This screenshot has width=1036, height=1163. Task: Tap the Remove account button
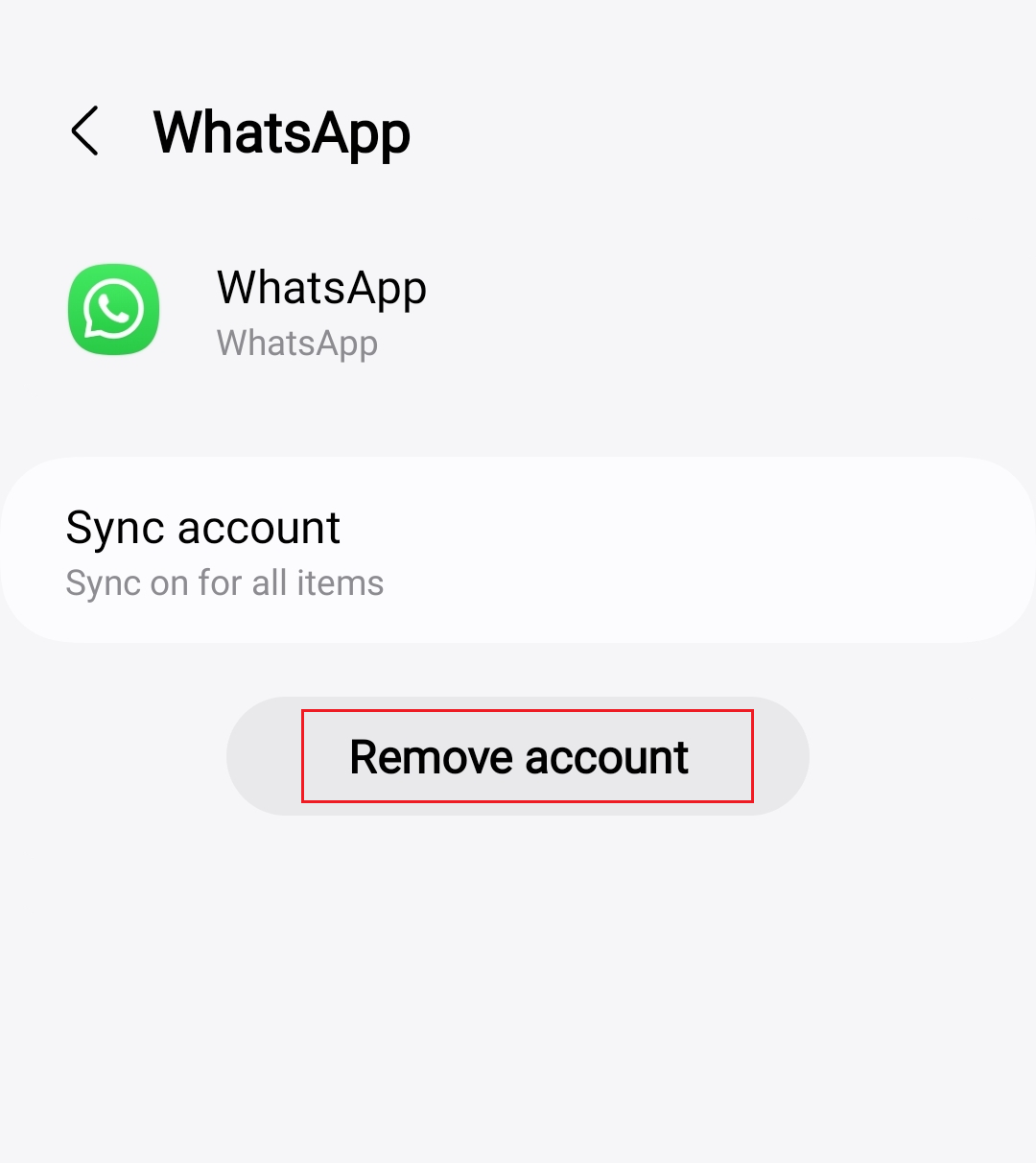[518, 757]
